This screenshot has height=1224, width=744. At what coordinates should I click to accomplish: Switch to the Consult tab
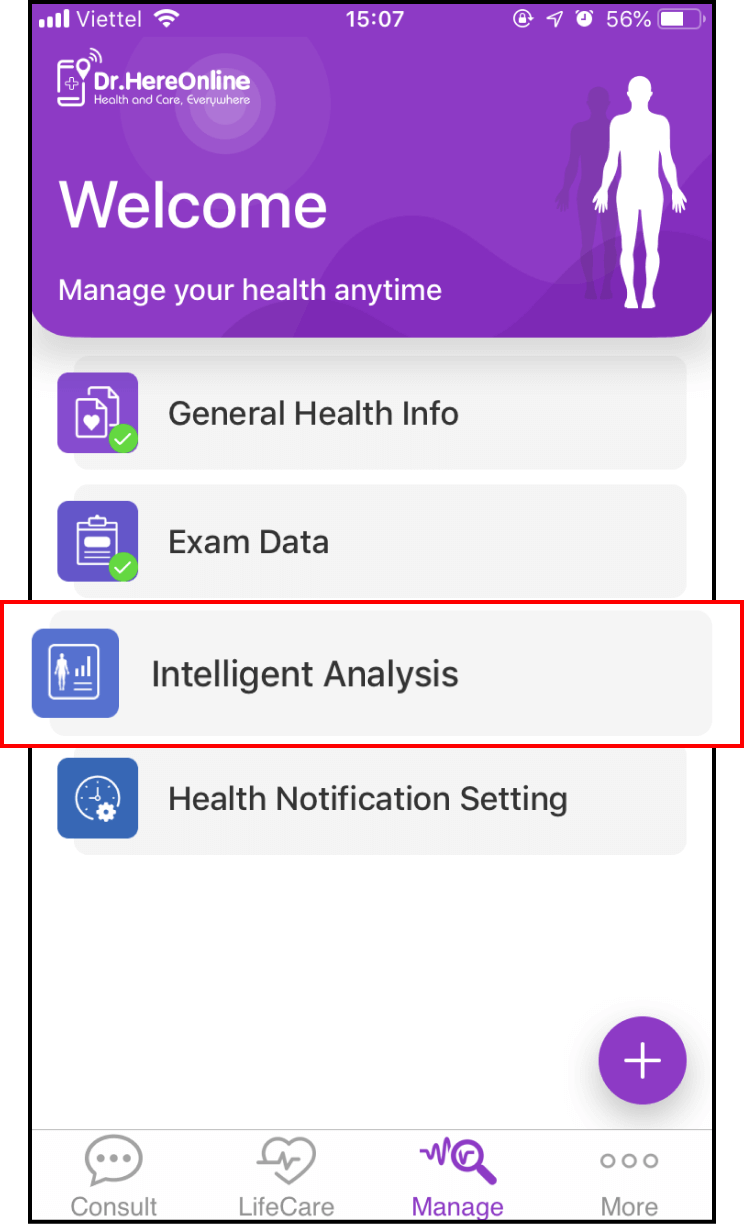[114, 1177]
